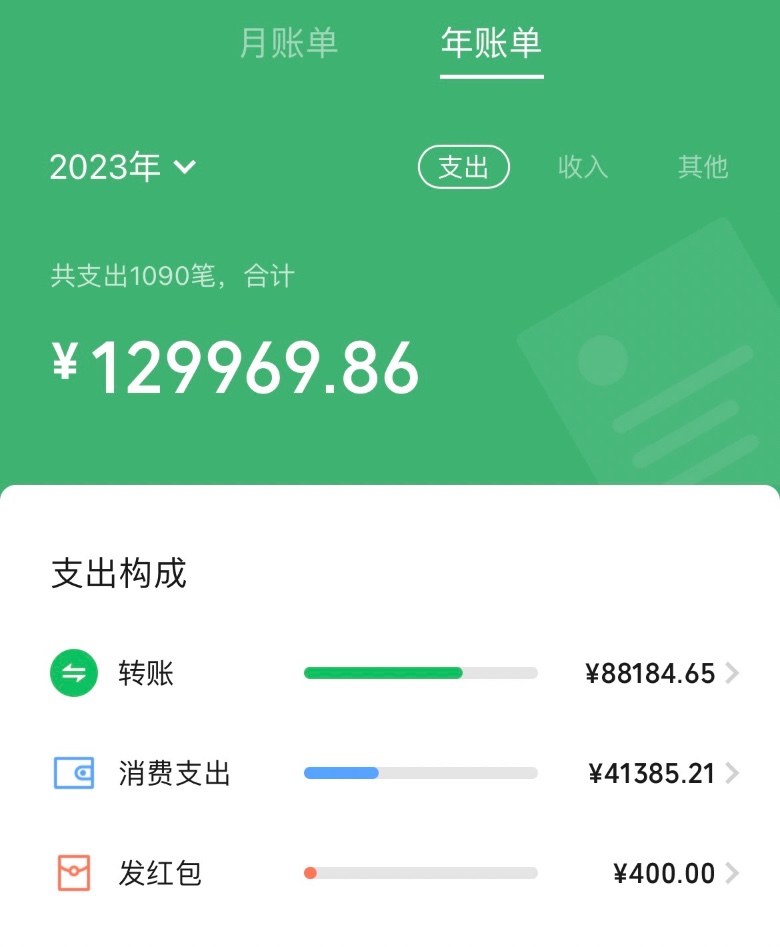Open the 转账 expense details
Image resolution: width=780 pixels, height=947 pixels.
tap(395, 673)
